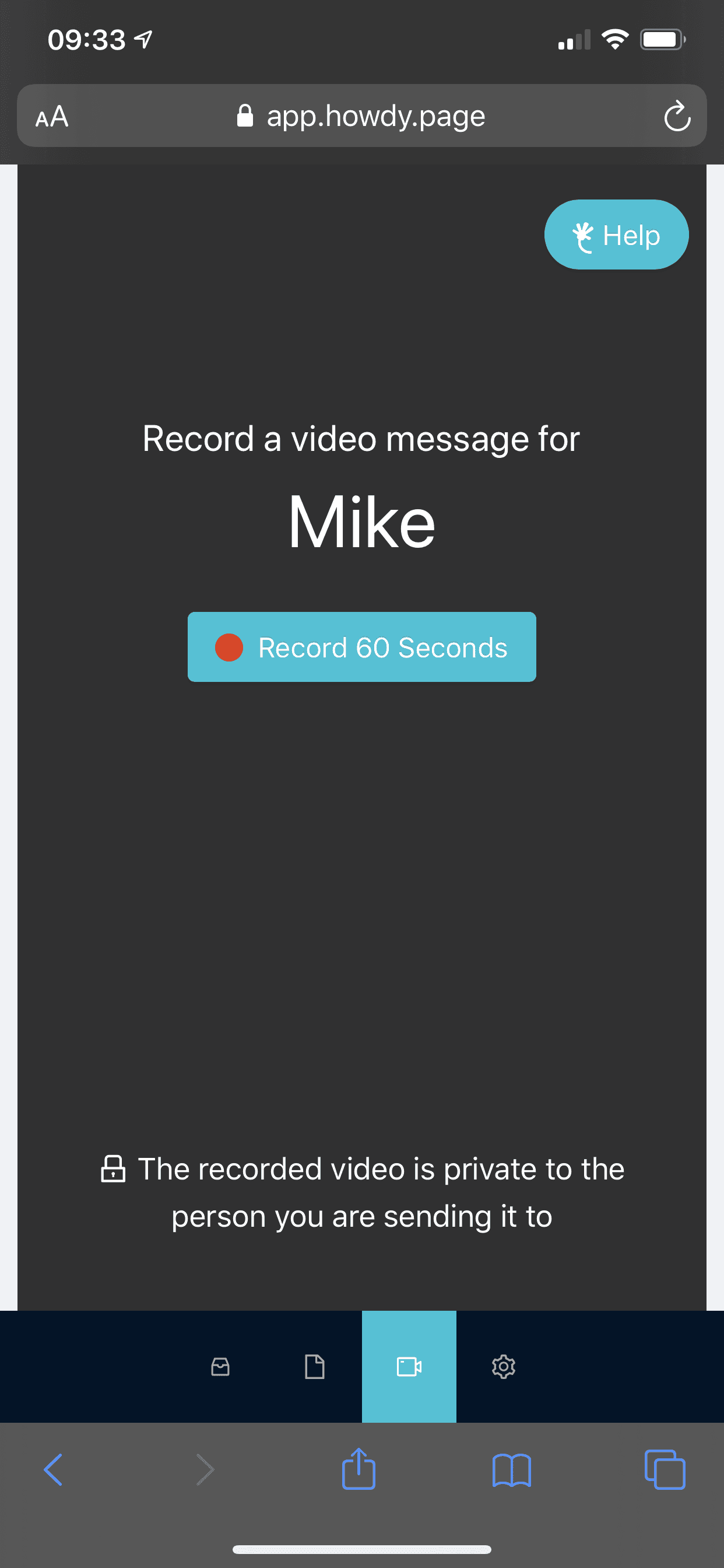
Task: Open Safari bookmarks
Action: pyautogui.click(x=512, y=1470)
